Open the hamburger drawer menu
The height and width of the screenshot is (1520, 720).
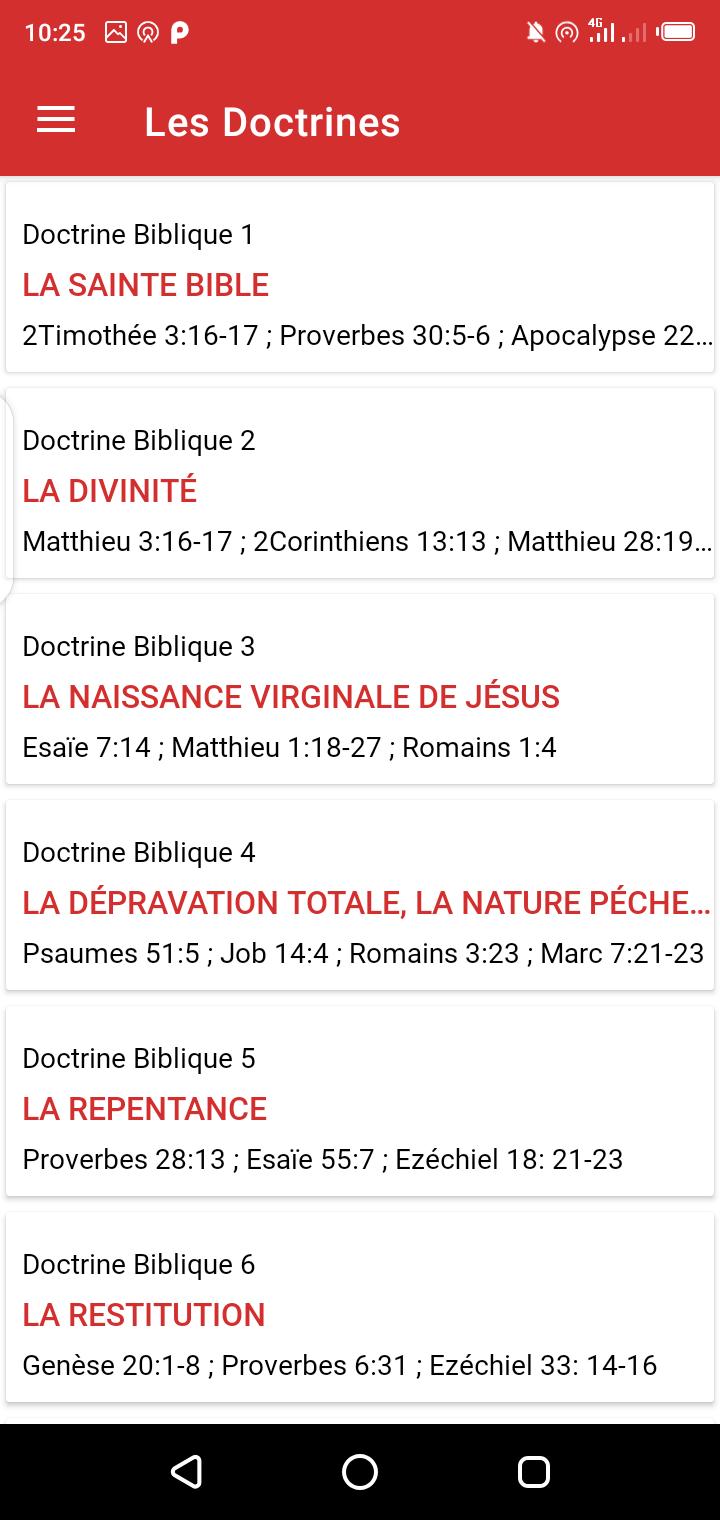click(56, 121)
